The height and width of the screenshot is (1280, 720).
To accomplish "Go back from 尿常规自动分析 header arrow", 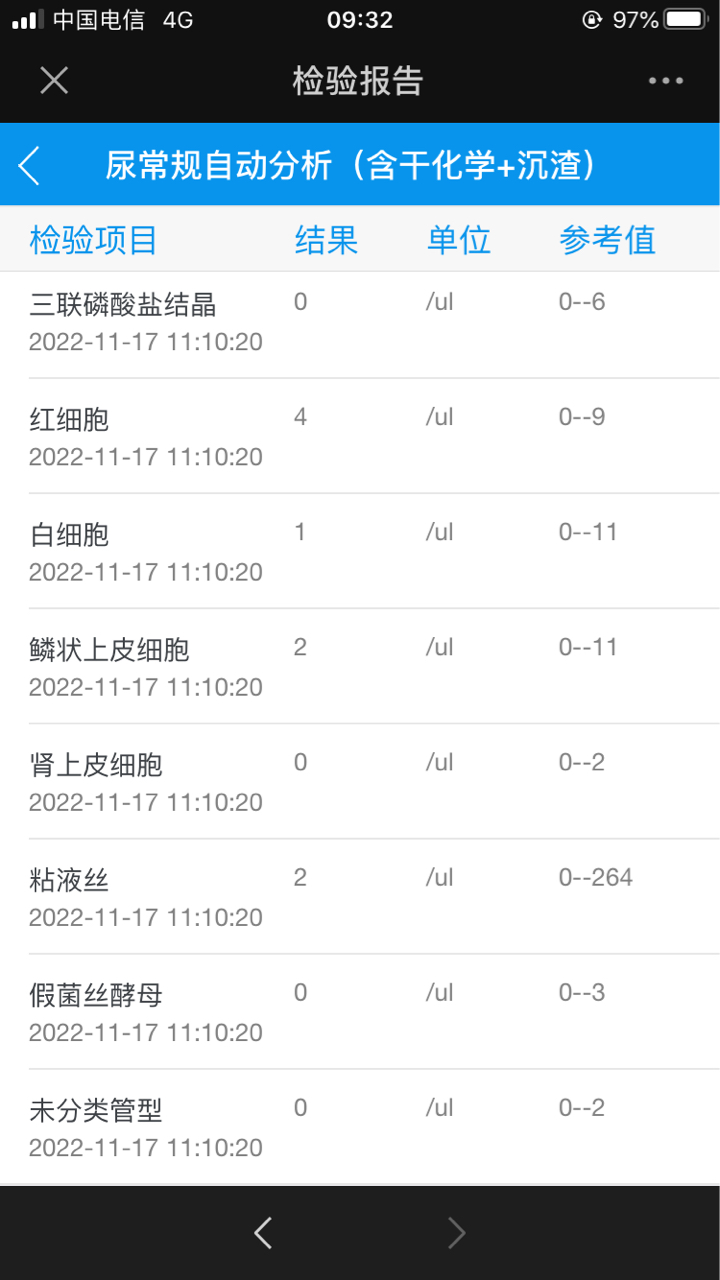I will click(x=30, y=165).
